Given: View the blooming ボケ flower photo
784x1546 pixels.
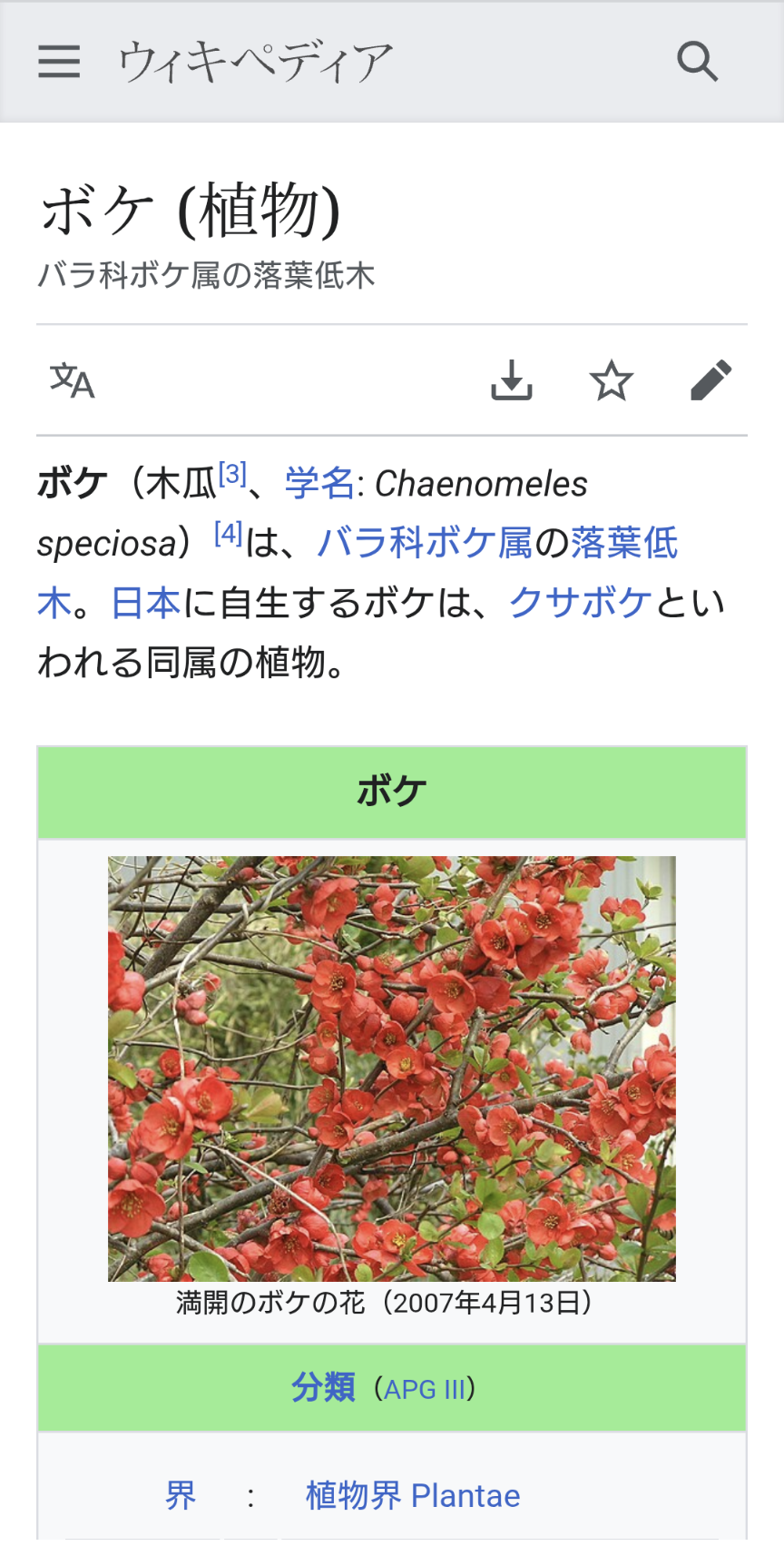Looking at the screenshot, I should coord(392,1068).
